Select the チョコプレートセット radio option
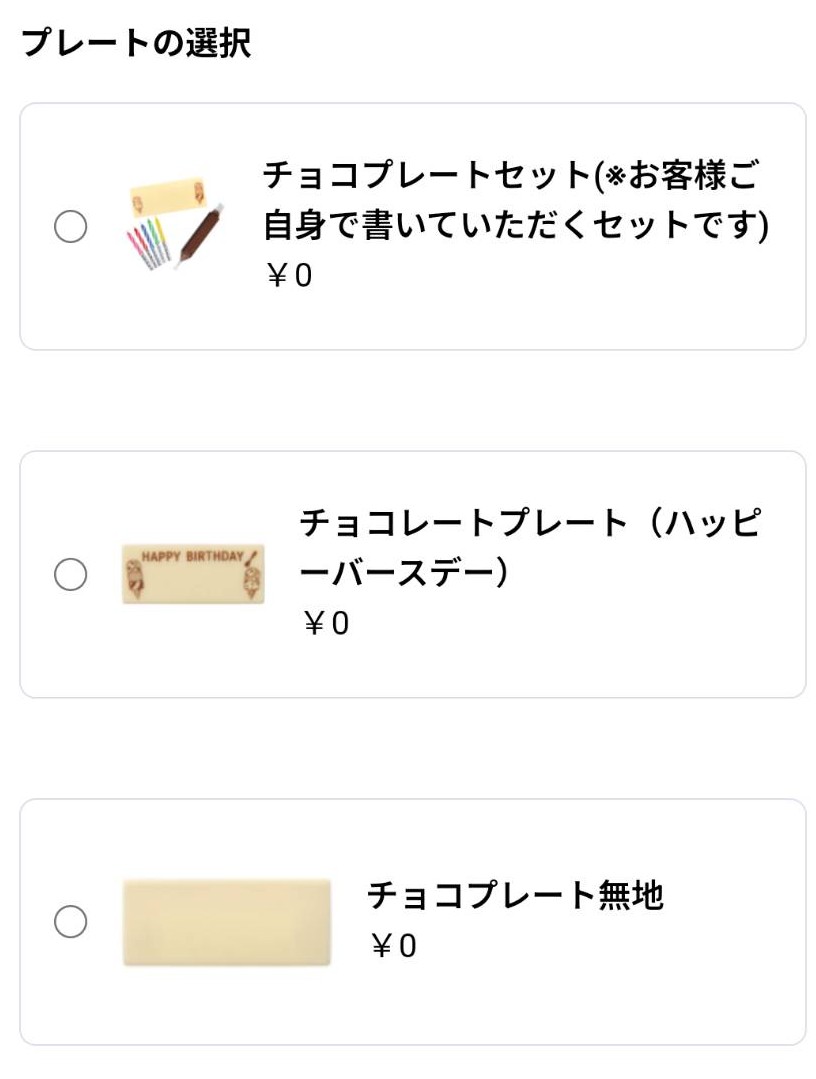 [70, 228]
